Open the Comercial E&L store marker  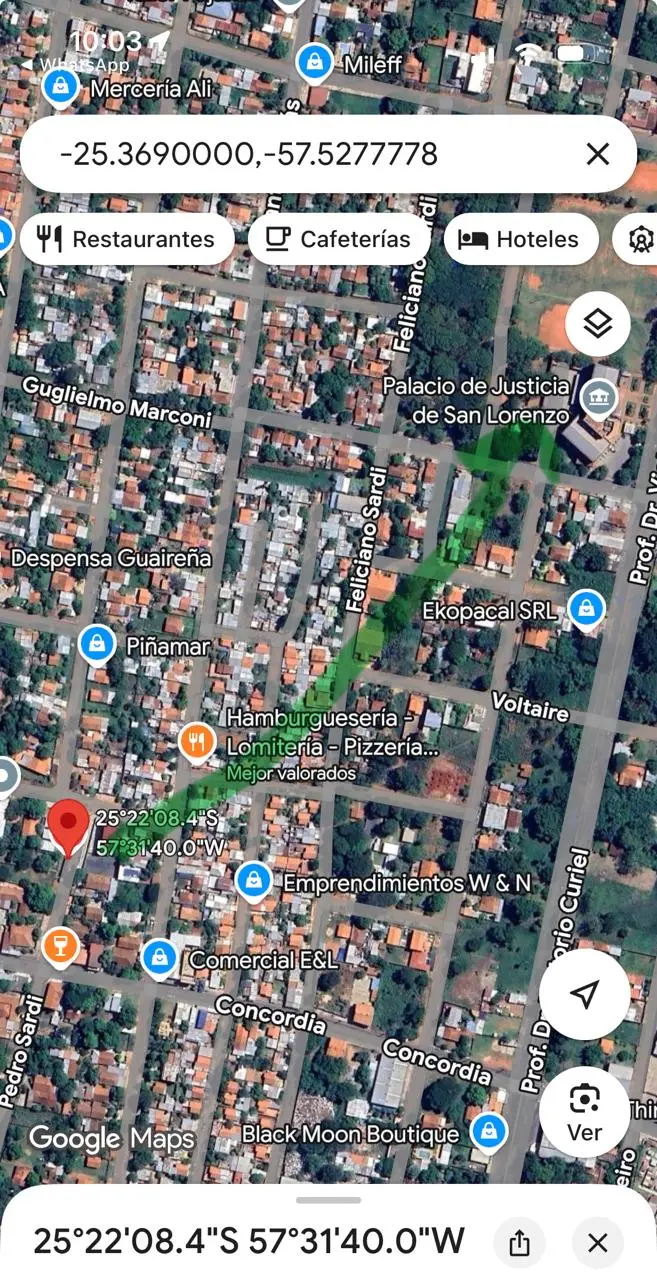point(159,957)
